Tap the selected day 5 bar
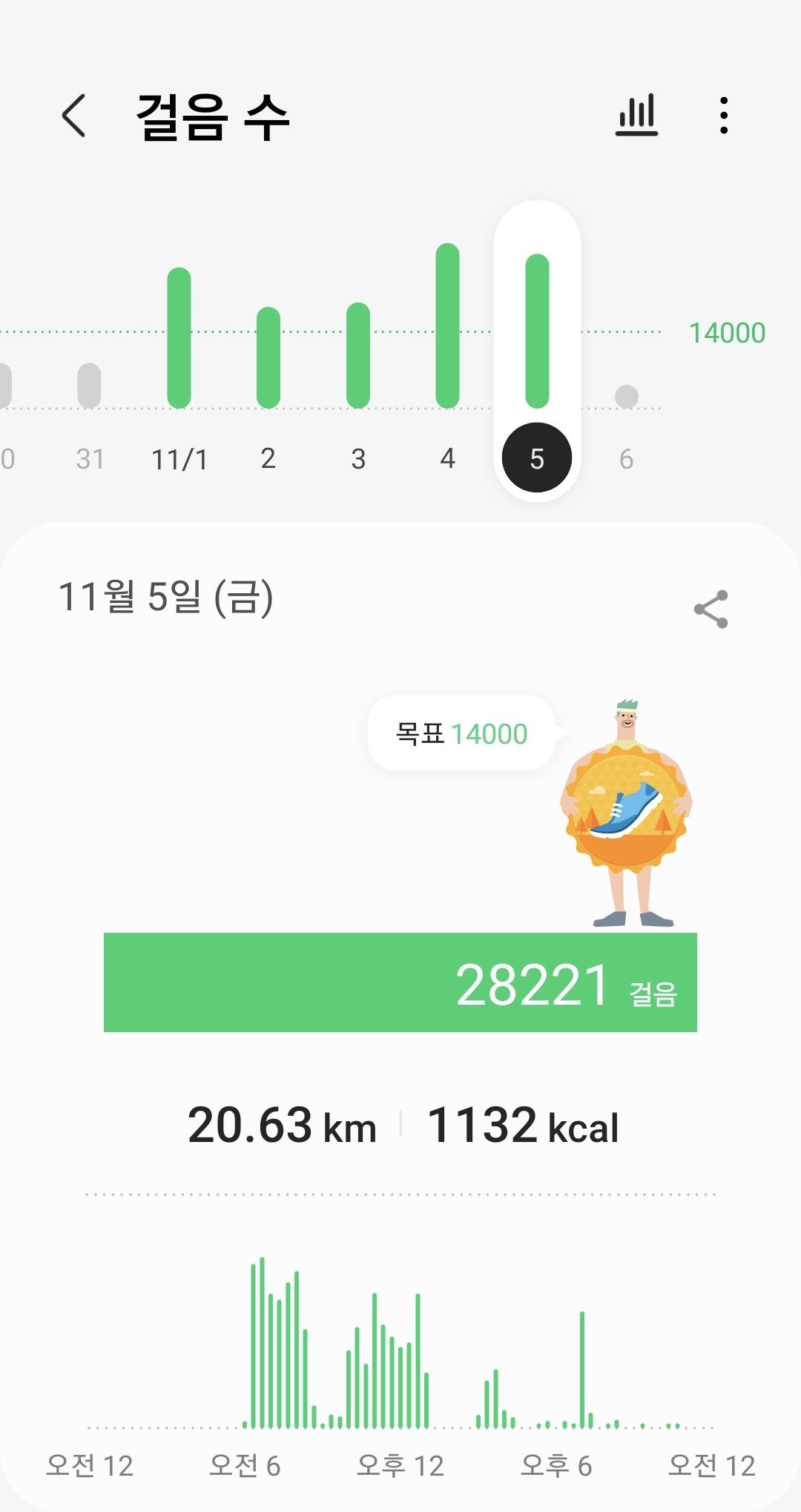The height and width of the screenshot is (1512, 801). pyautogui.click(x=537, y=331)
